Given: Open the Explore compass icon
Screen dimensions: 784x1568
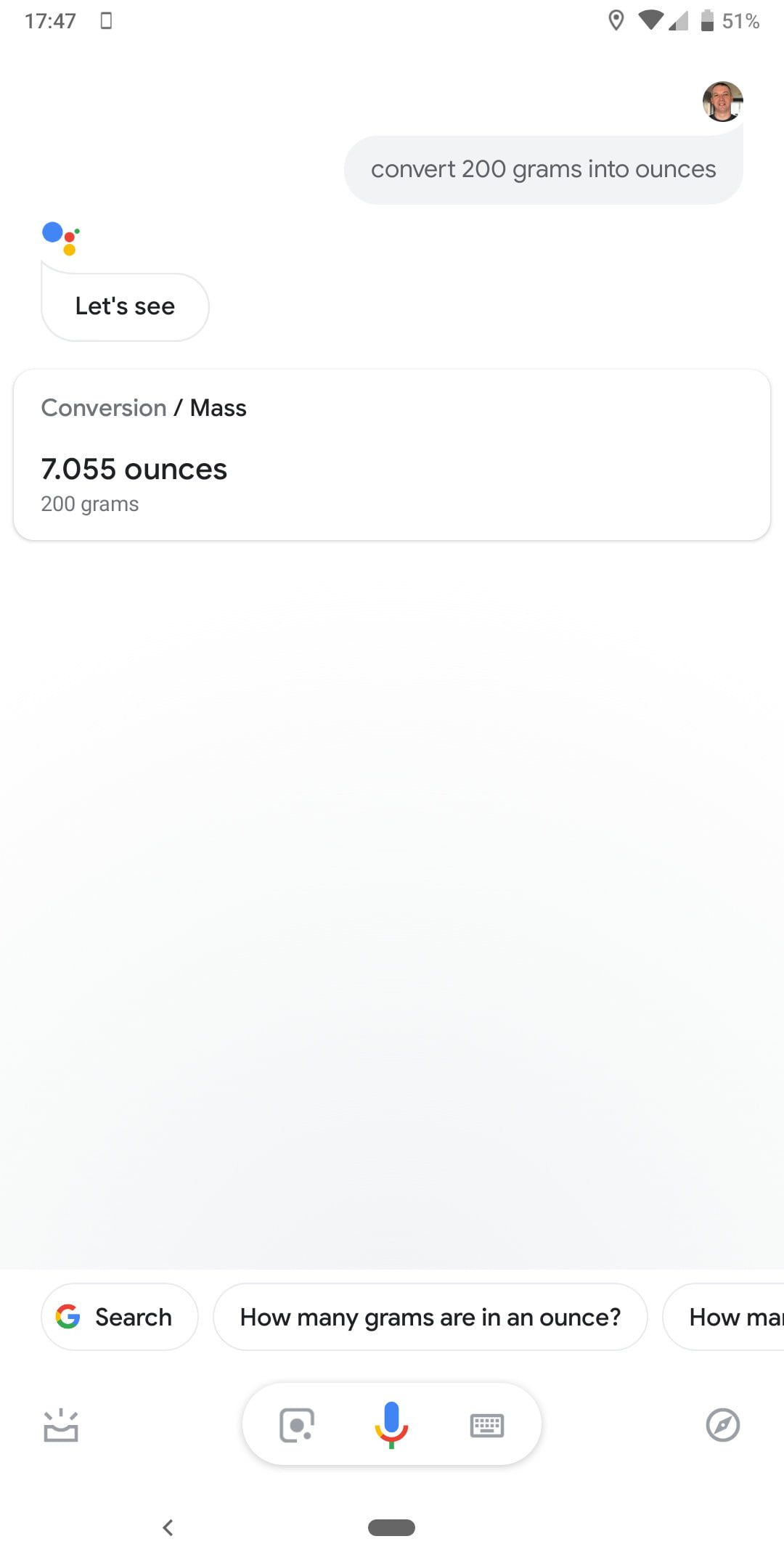Looking at the screenshot, I should click(x=722, y=1425).
